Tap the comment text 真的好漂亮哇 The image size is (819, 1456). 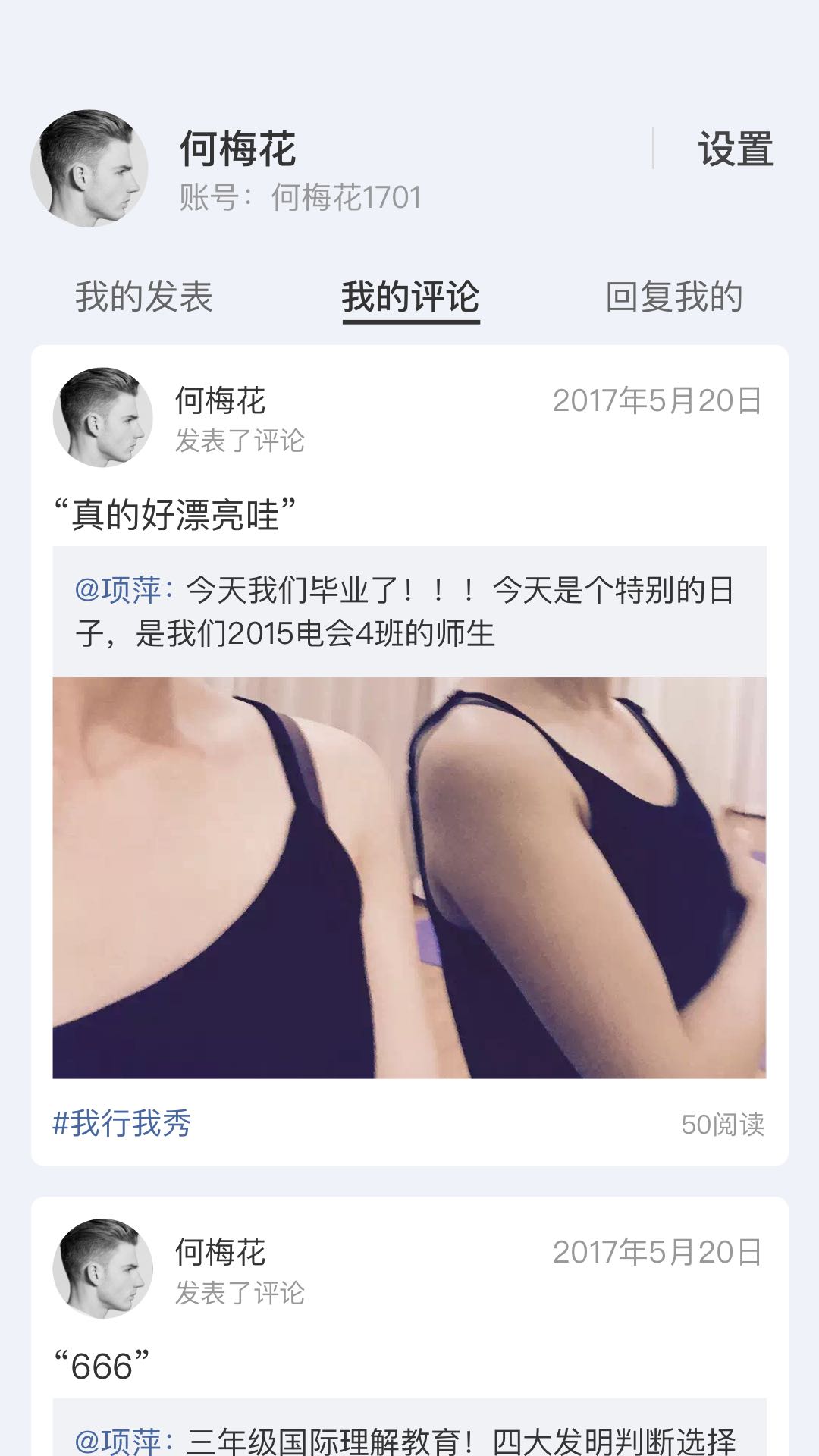176,512
